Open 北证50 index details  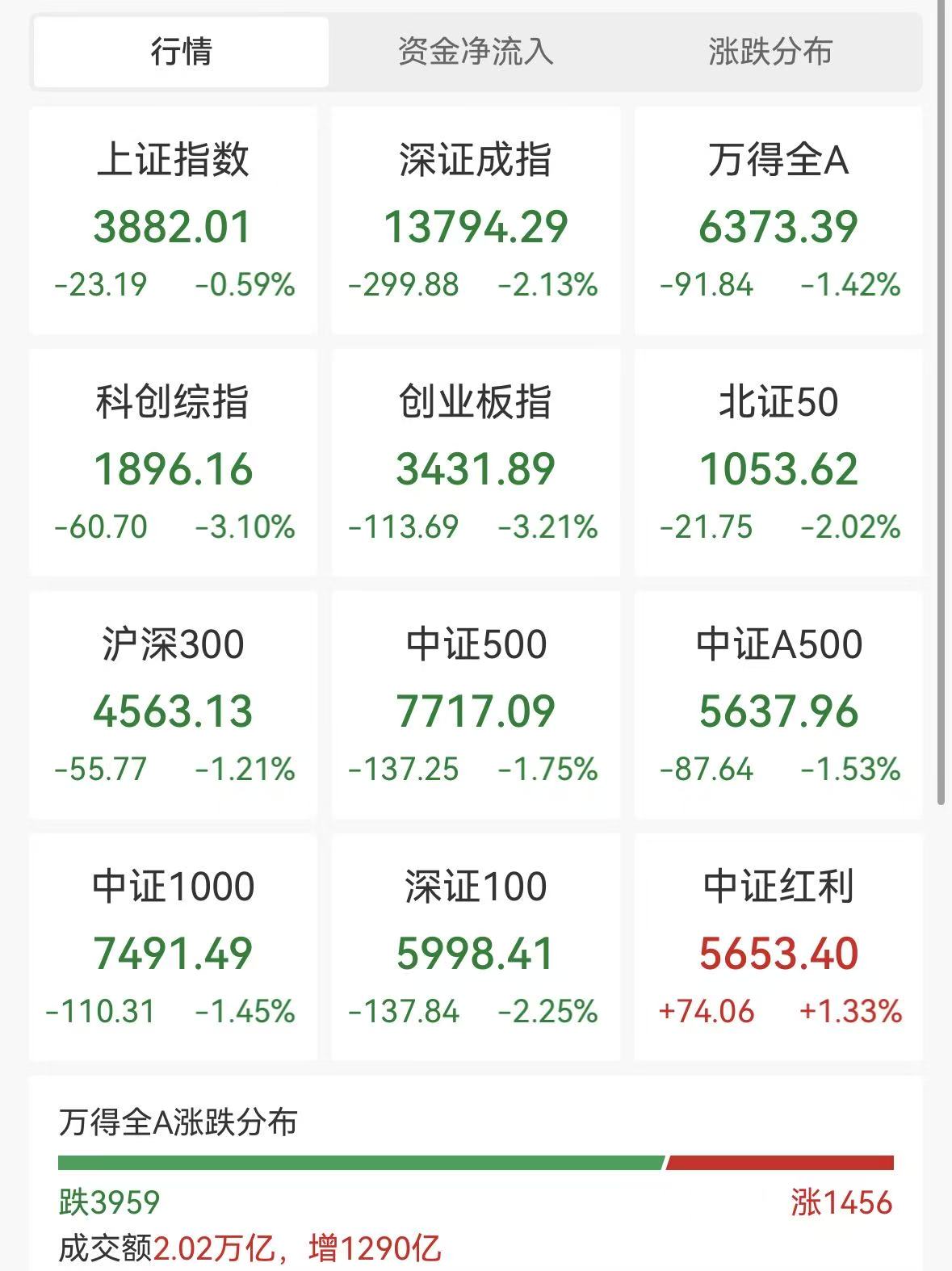(x=778, y=463)
